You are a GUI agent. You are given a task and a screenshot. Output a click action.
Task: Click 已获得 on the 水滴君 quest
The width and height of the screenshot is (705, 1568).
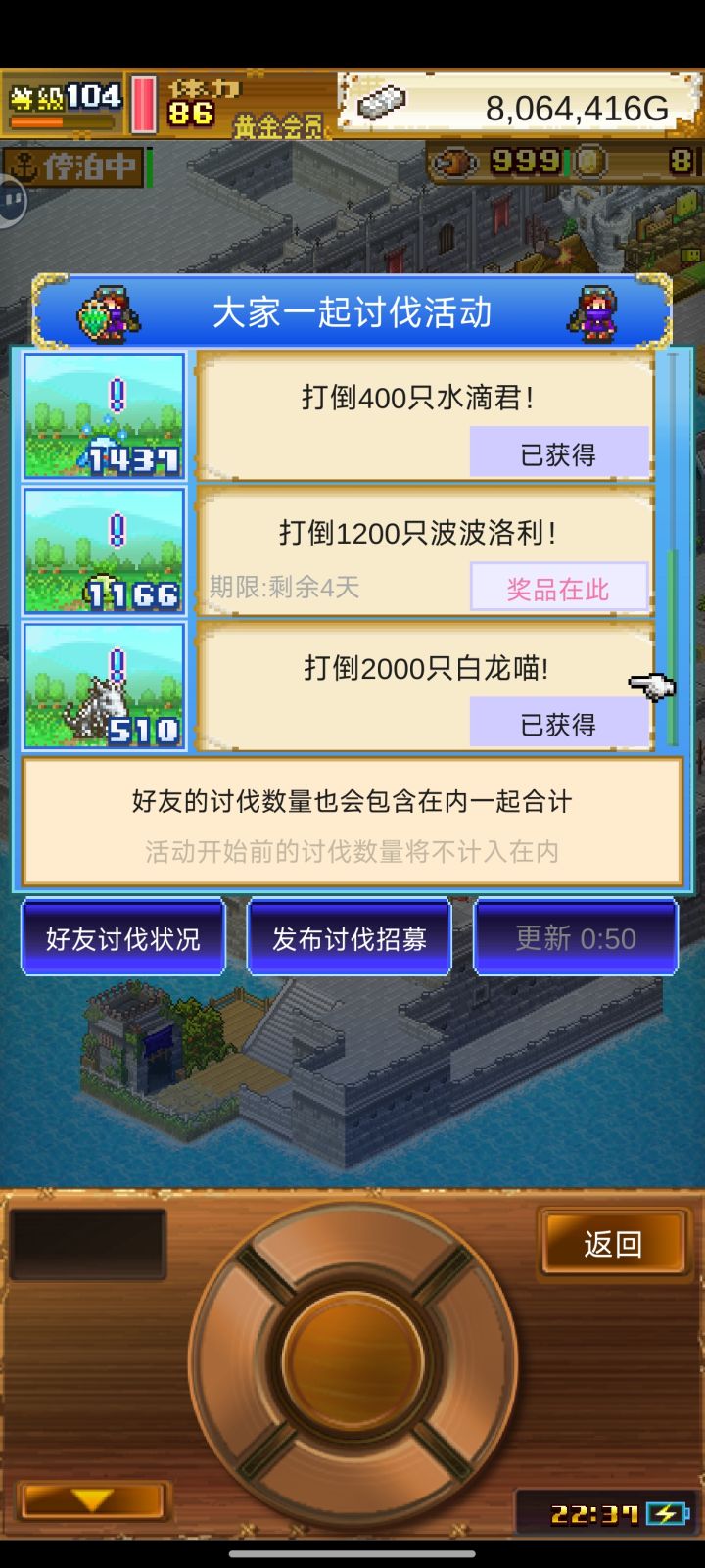[x=559, y=452]
